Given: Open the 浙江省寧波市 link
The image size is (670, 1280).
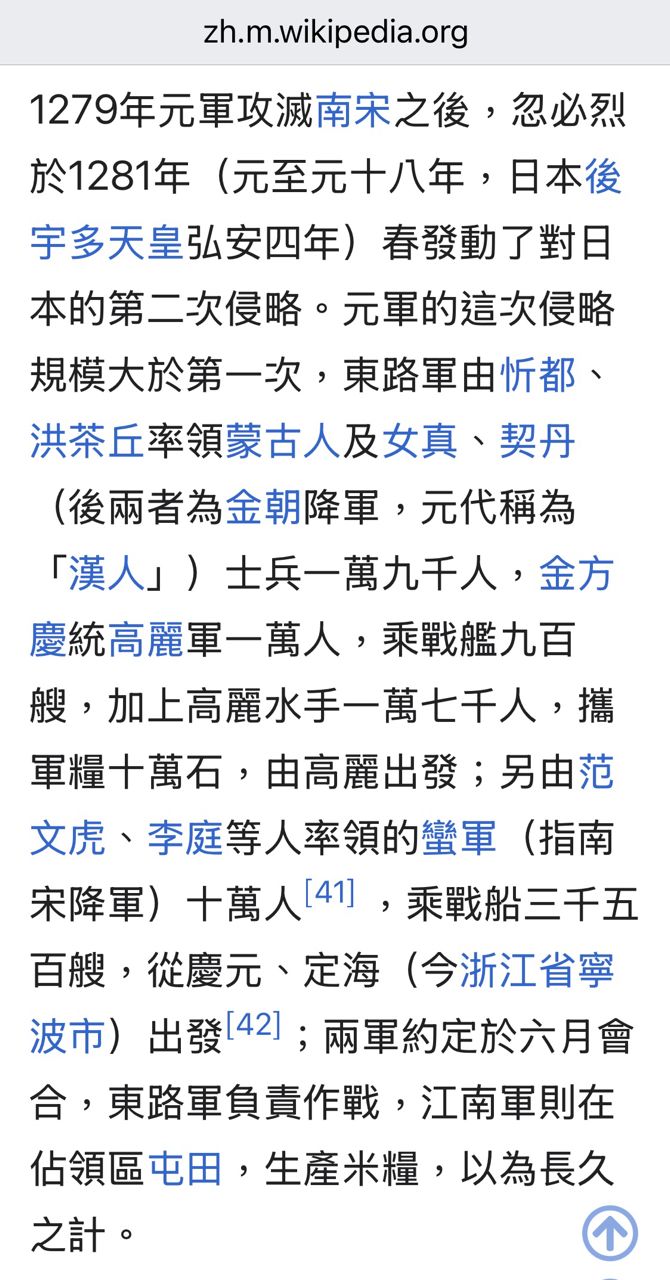Looking at the screenshot, I should click(537, 970).
